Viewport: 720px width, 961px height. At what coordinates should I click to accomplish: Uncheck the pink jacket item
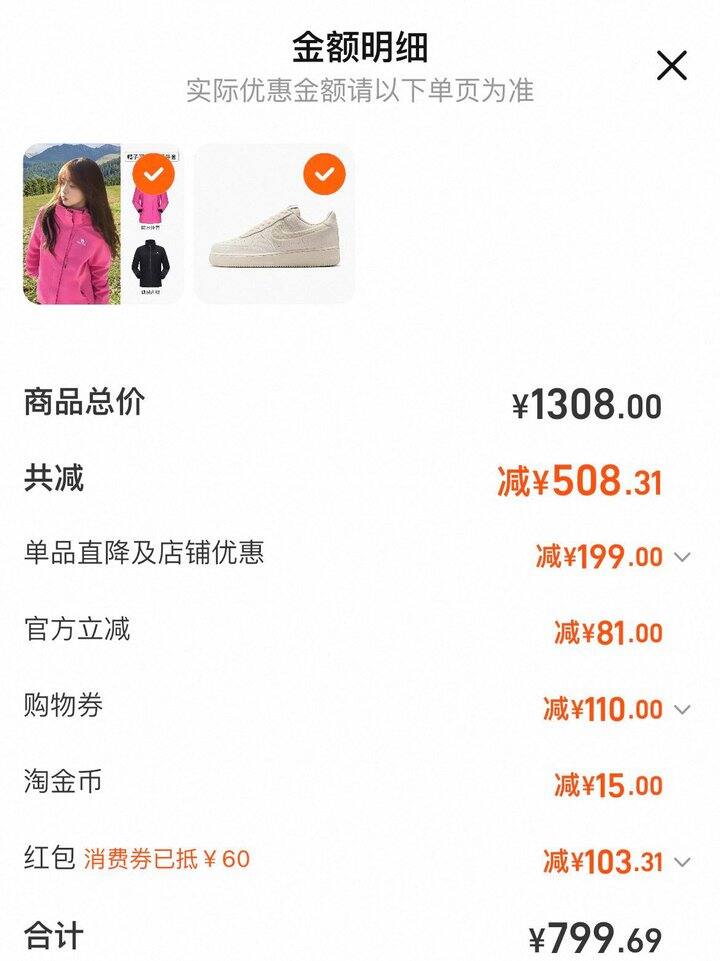click(x=153, y=175)
